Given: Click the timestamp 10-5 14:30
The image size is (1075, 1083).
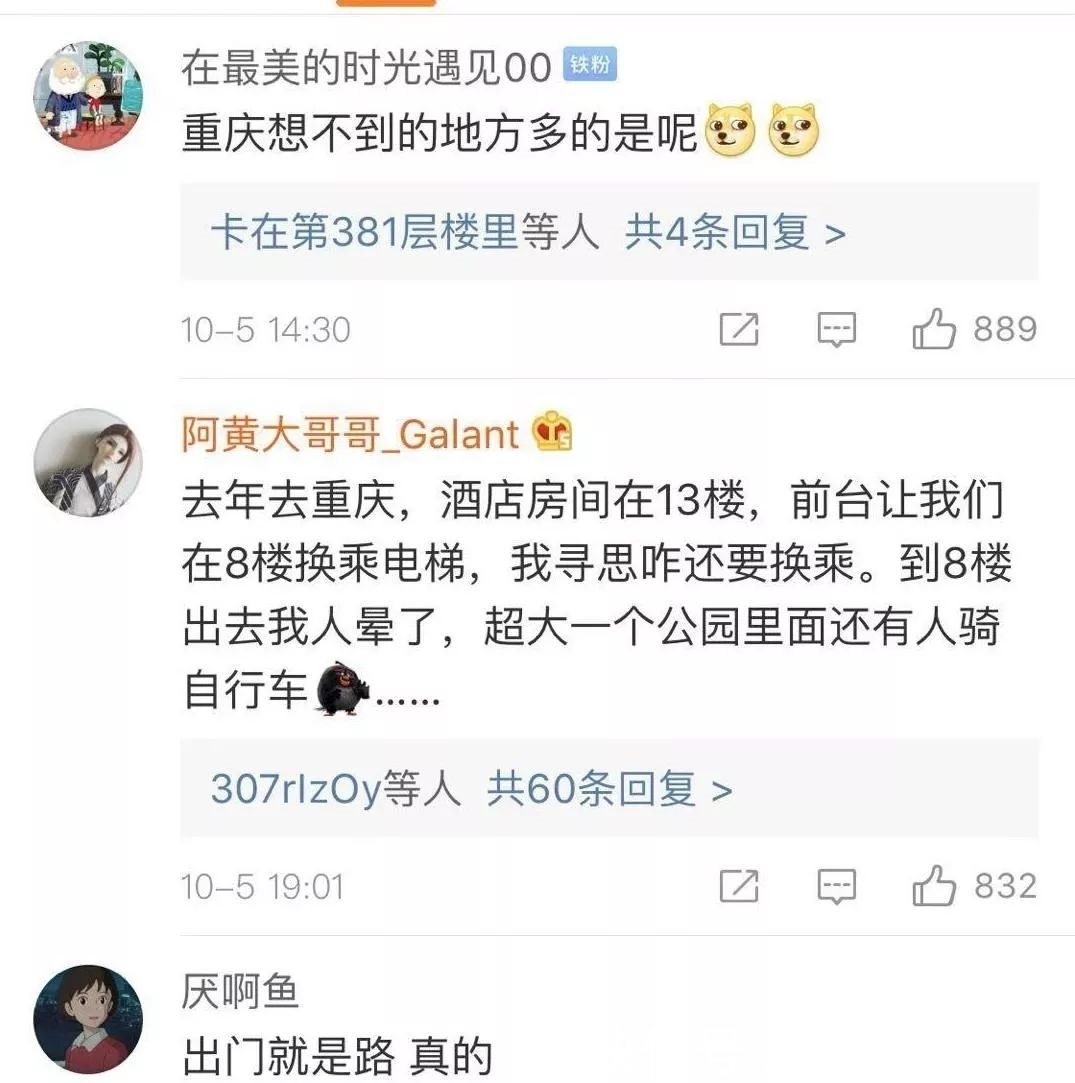Looking at the screenshot, I should click(x=262, y=328).
